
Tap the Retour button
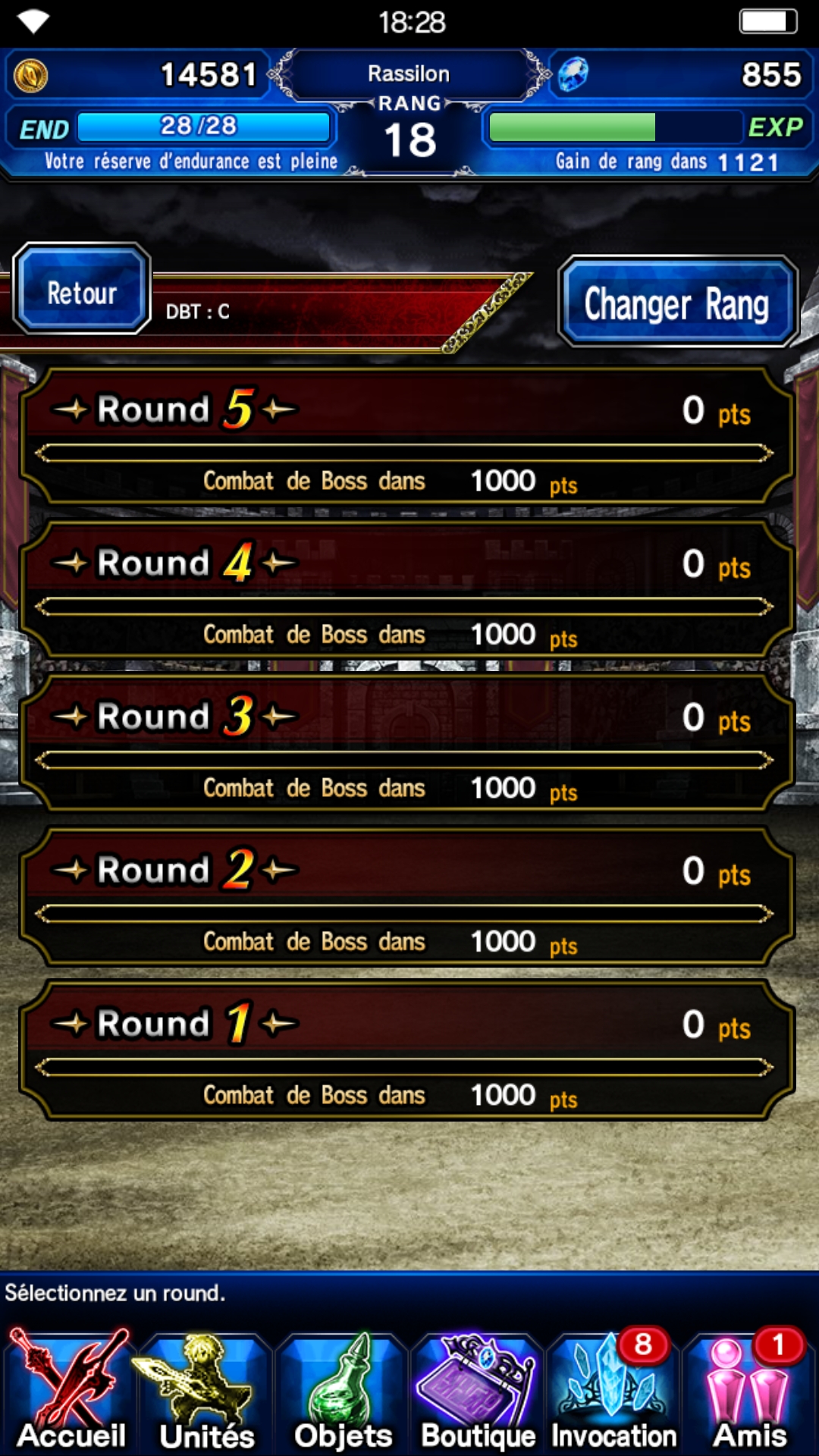82,289
